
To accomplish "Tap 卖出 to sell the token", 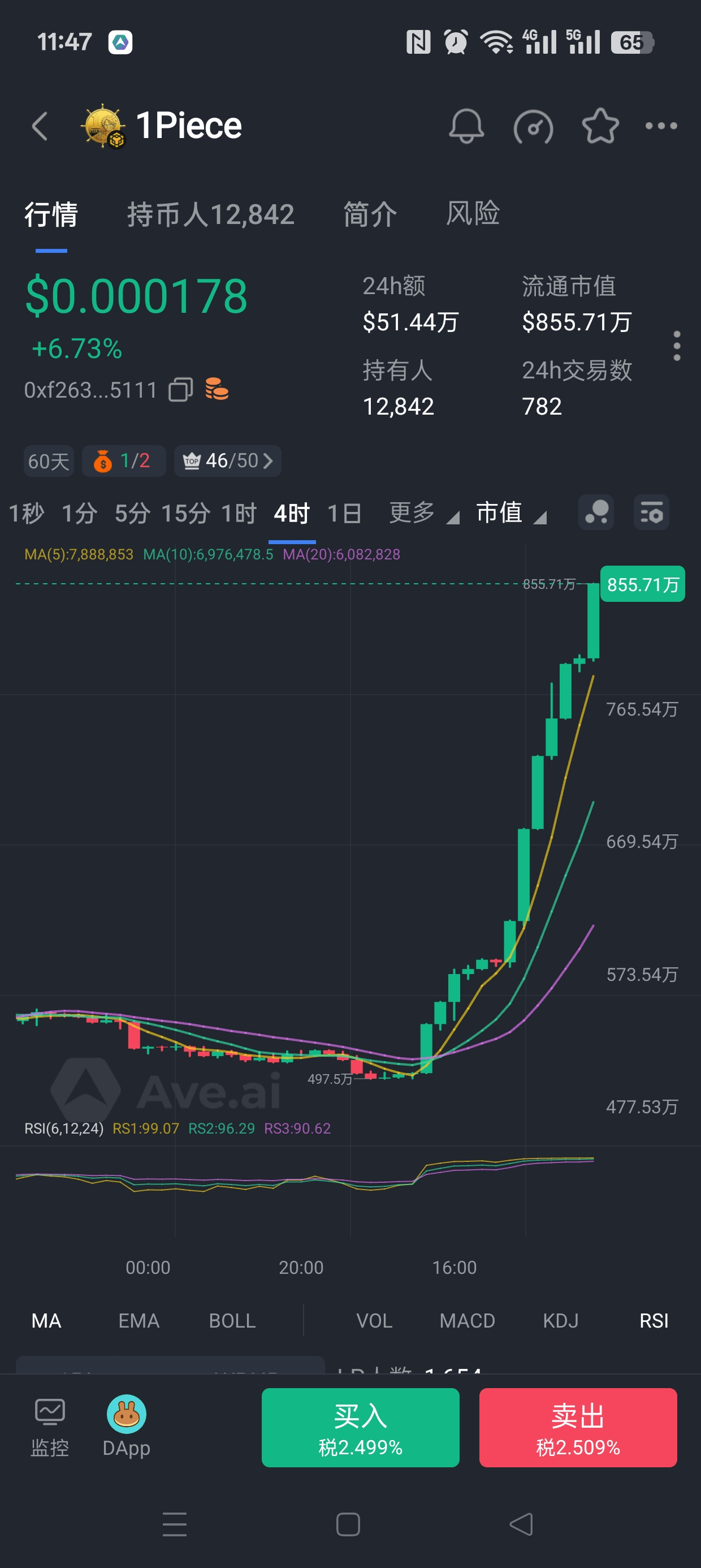I will [578, 1427].
